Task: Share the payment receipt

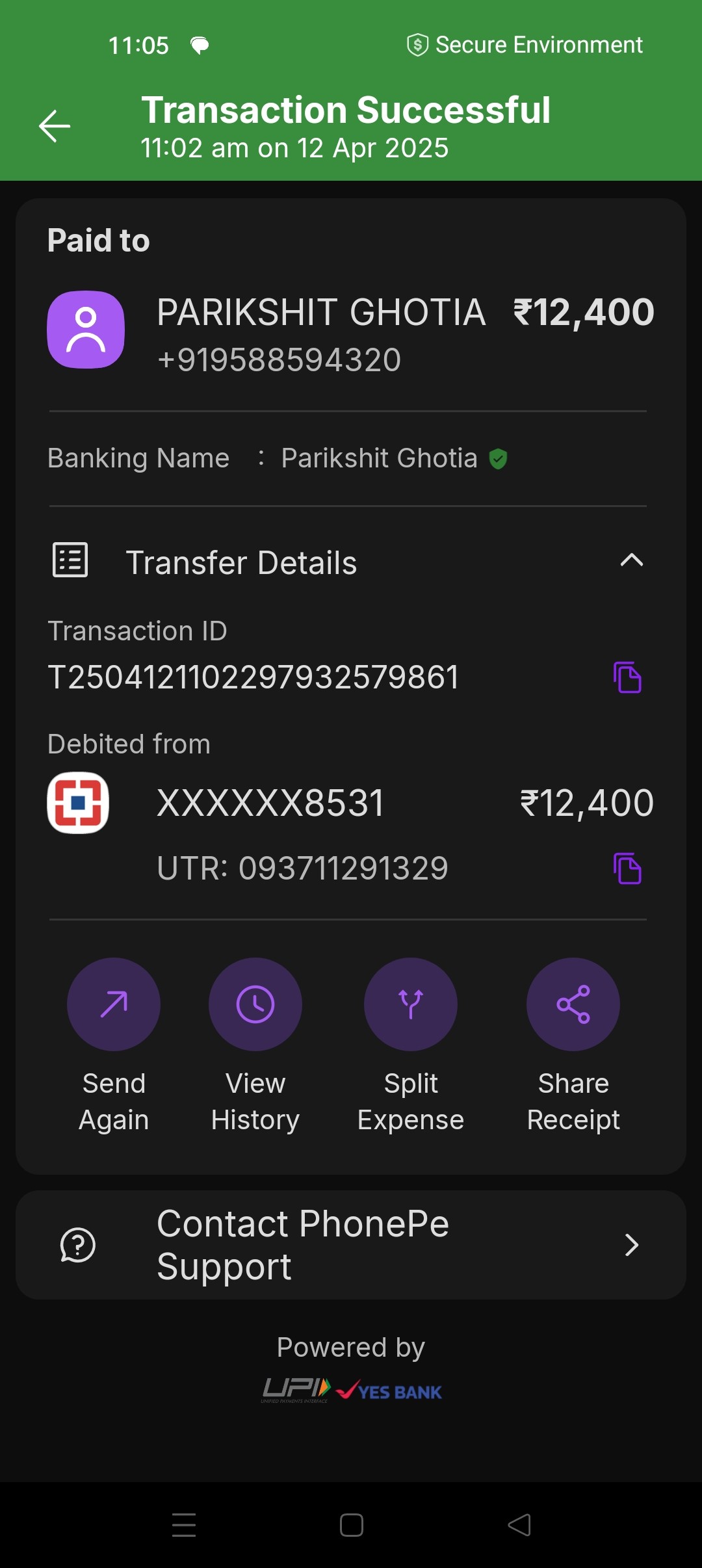Action: (x=573, y=1047)
